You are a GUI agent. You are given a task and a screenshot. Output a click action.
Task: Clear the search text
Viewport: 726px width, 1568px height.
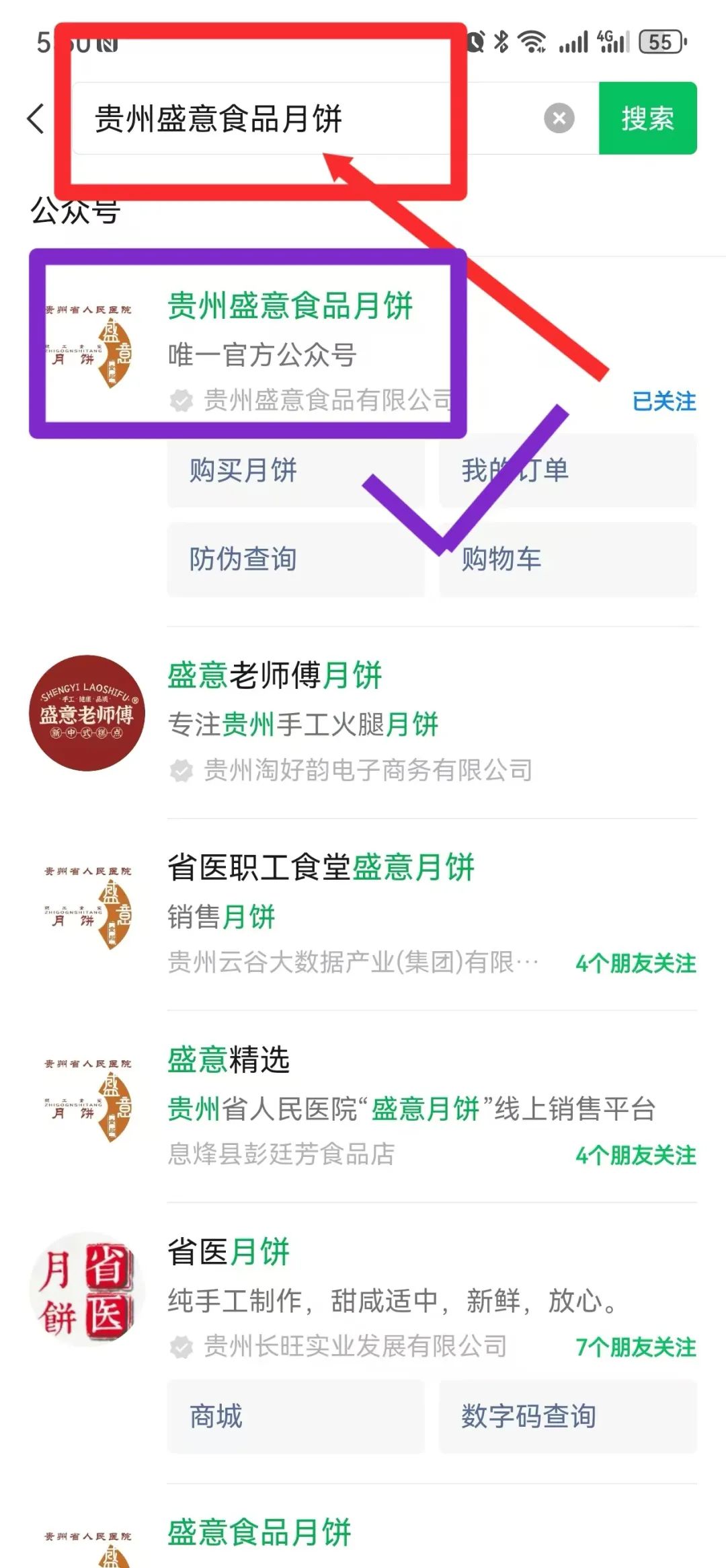pos(559,118)
